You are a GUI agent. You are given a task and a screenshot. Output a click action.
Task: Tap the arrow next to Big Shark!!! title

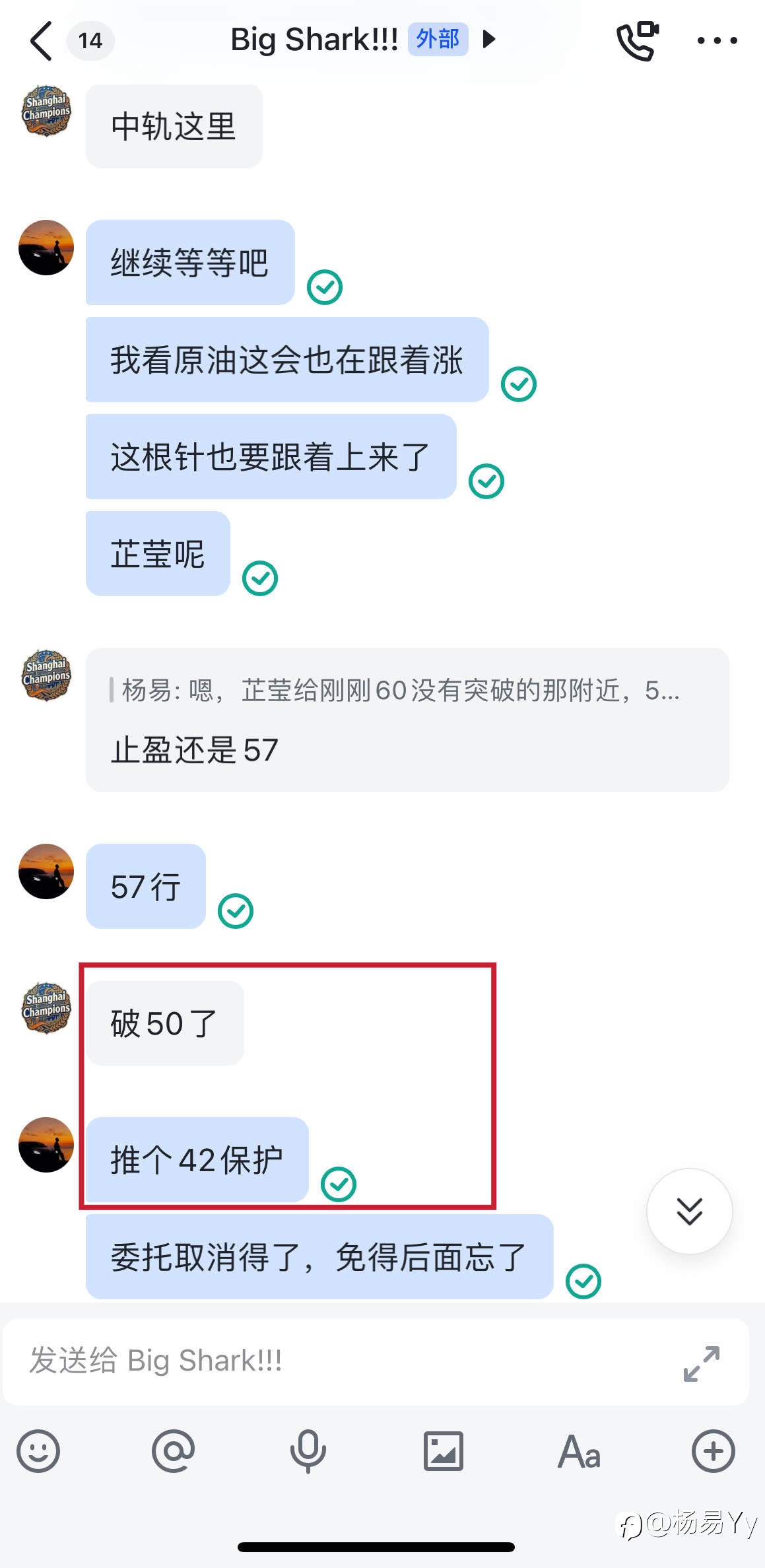pyautogui.click(x=489, y=40)
